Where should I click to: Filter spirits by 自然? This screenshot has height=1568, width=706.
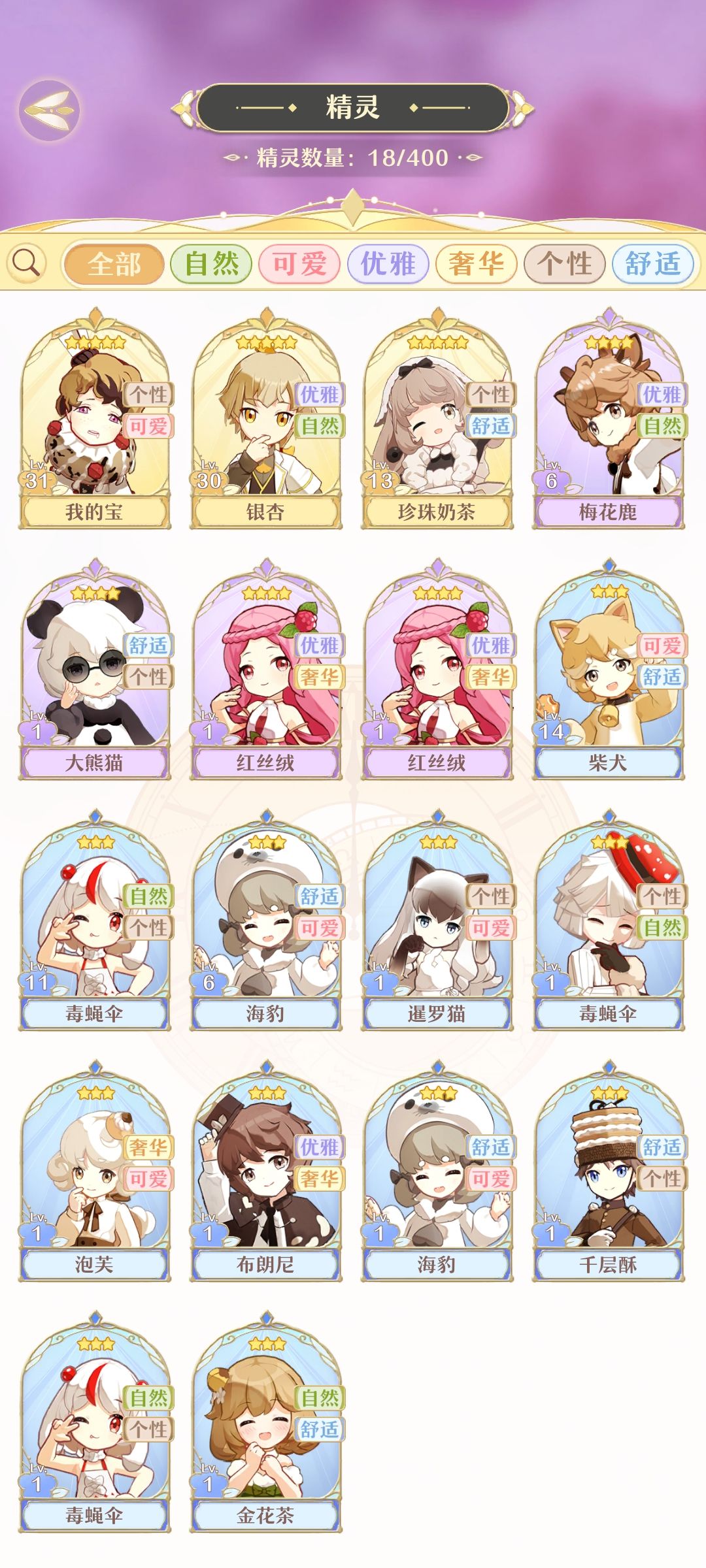pos(211,264)
